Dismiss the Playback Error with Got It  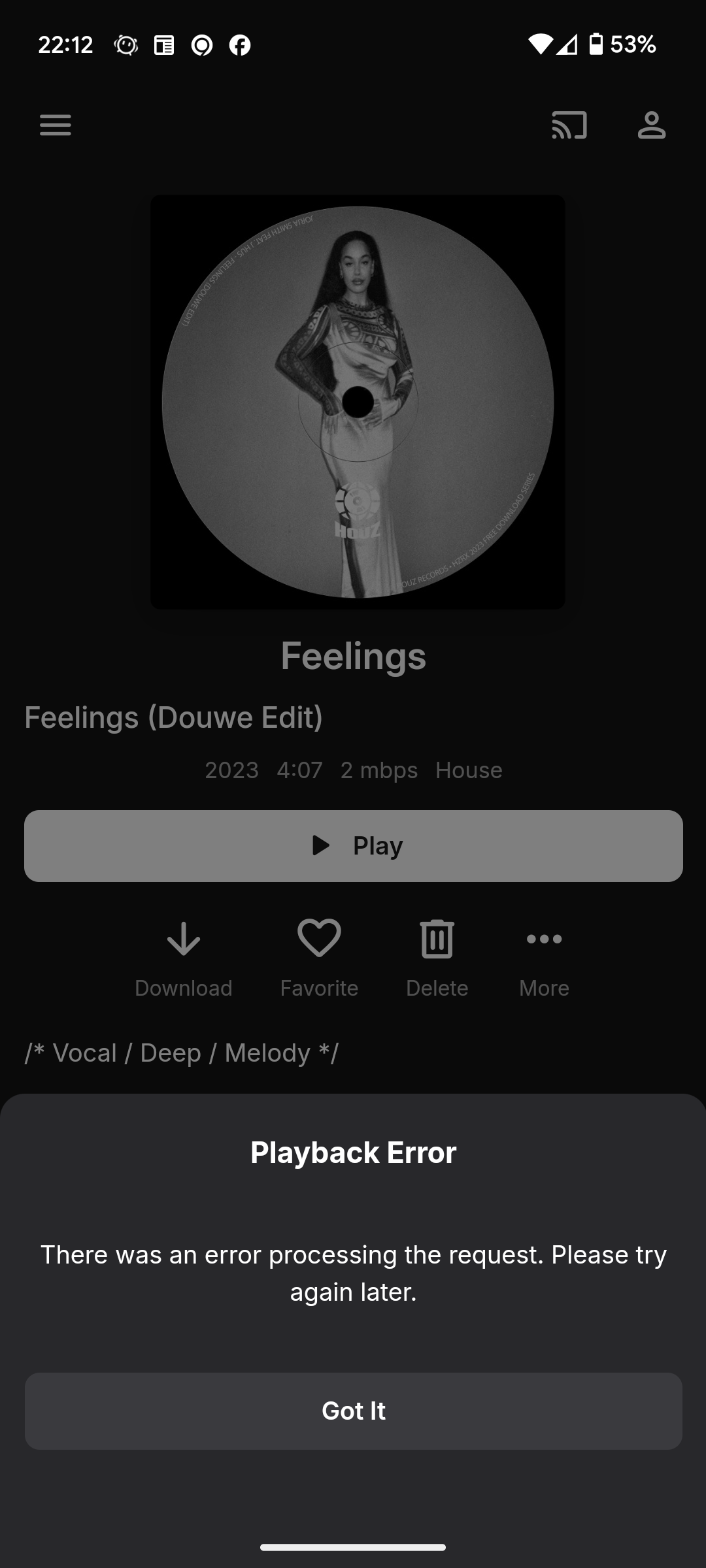(x=353, y=1411)
